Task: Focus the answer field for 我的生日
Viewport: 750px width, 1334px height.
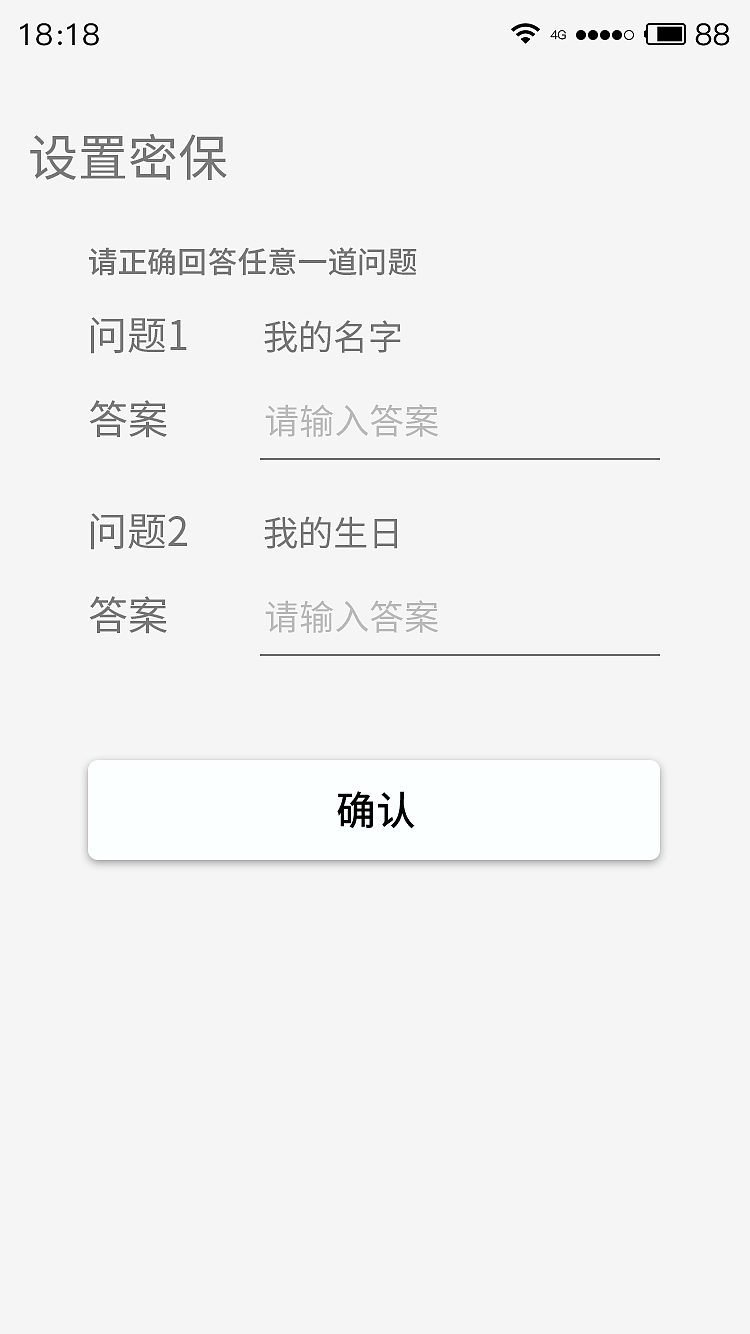Action: [460, 619]
